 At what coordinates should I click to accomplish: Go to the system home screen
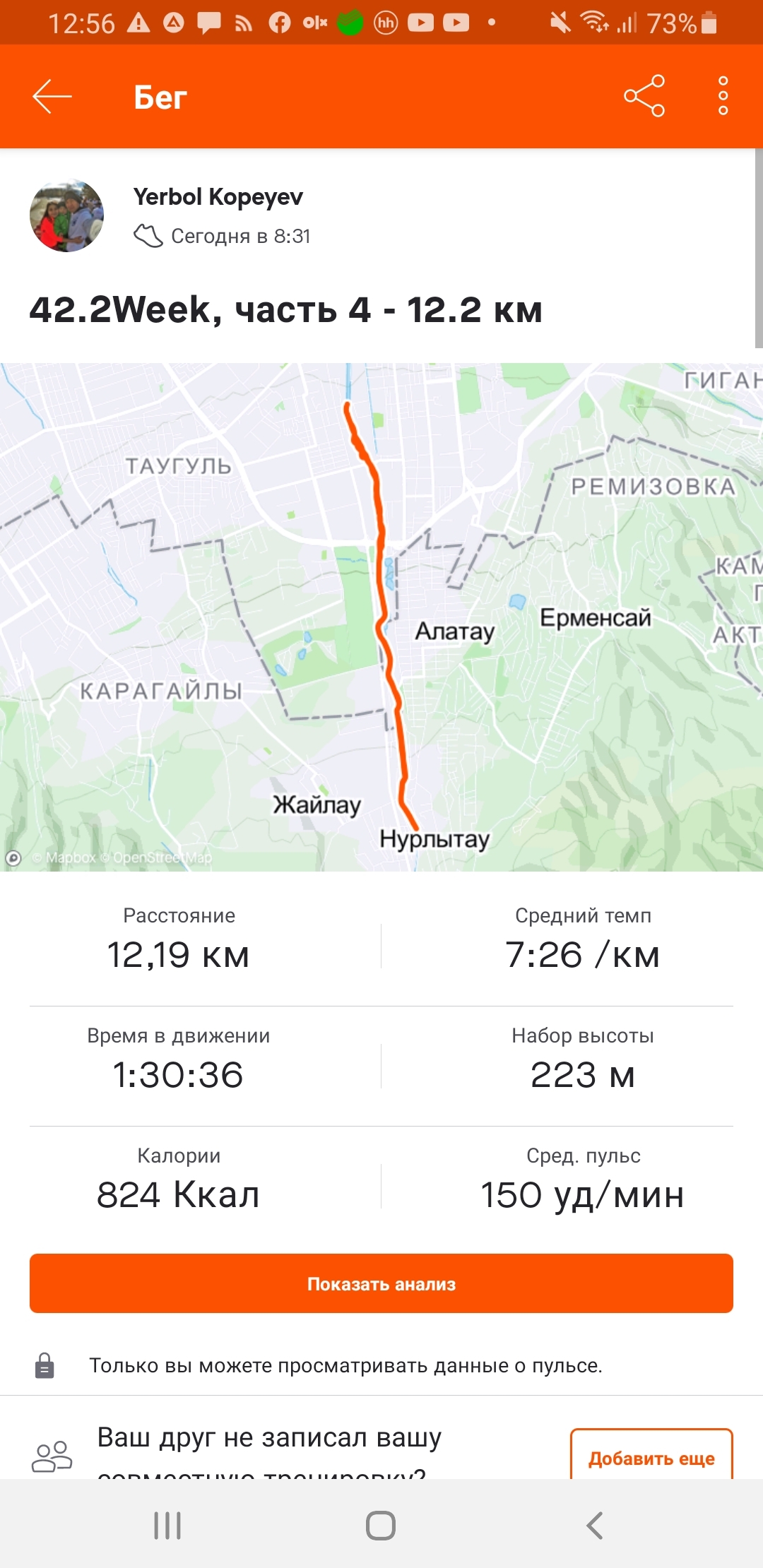point(381,1525)
